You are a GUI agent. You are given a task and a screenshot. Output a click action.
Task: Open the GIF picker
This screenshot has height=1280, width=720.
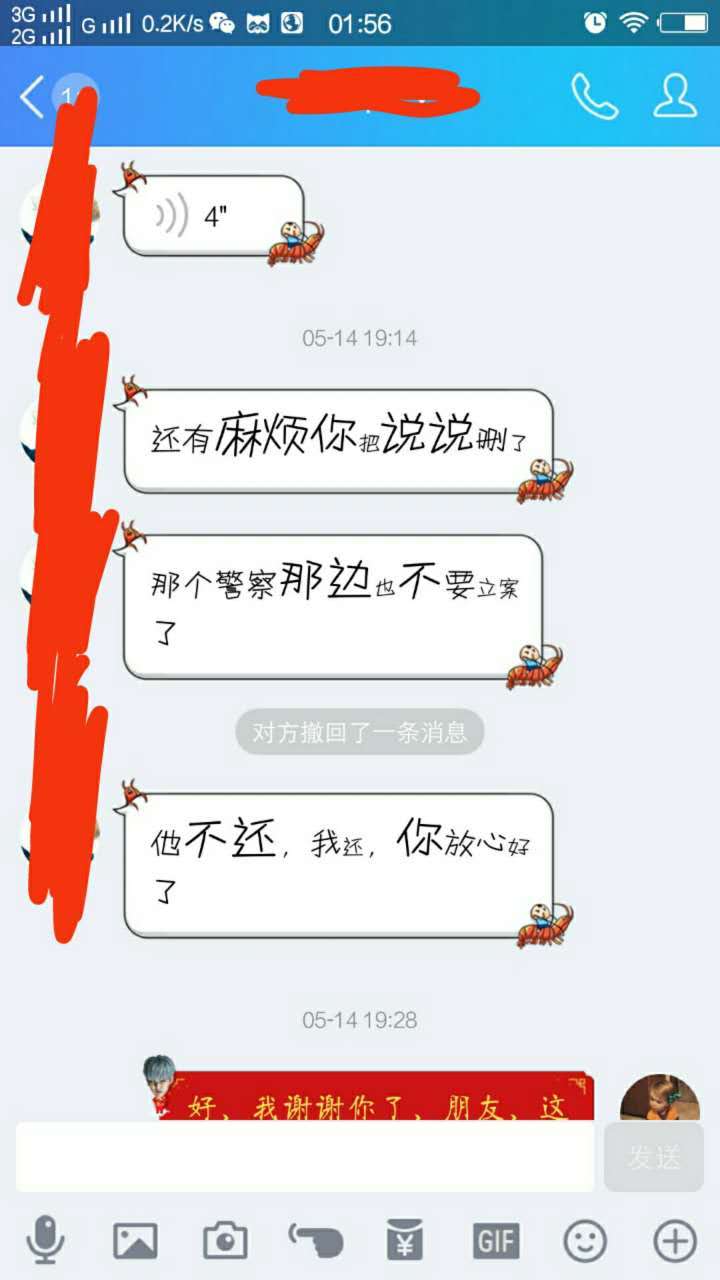click(496, 1241)
